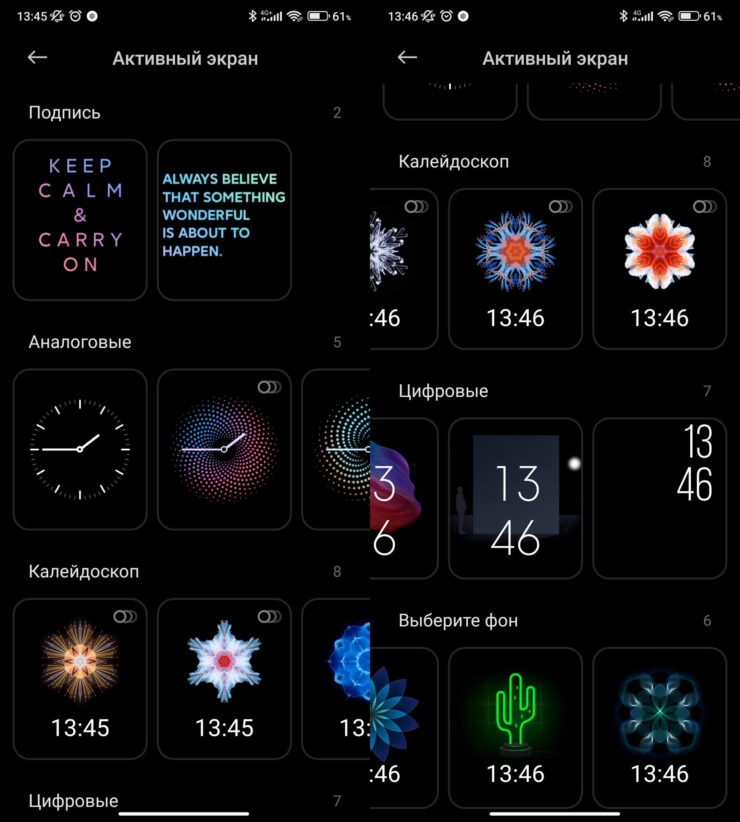Viewport: 740px width, 822px height.
Task: Choose the ALWAYS BELIEVE signature style
Action: coord(224,220)
